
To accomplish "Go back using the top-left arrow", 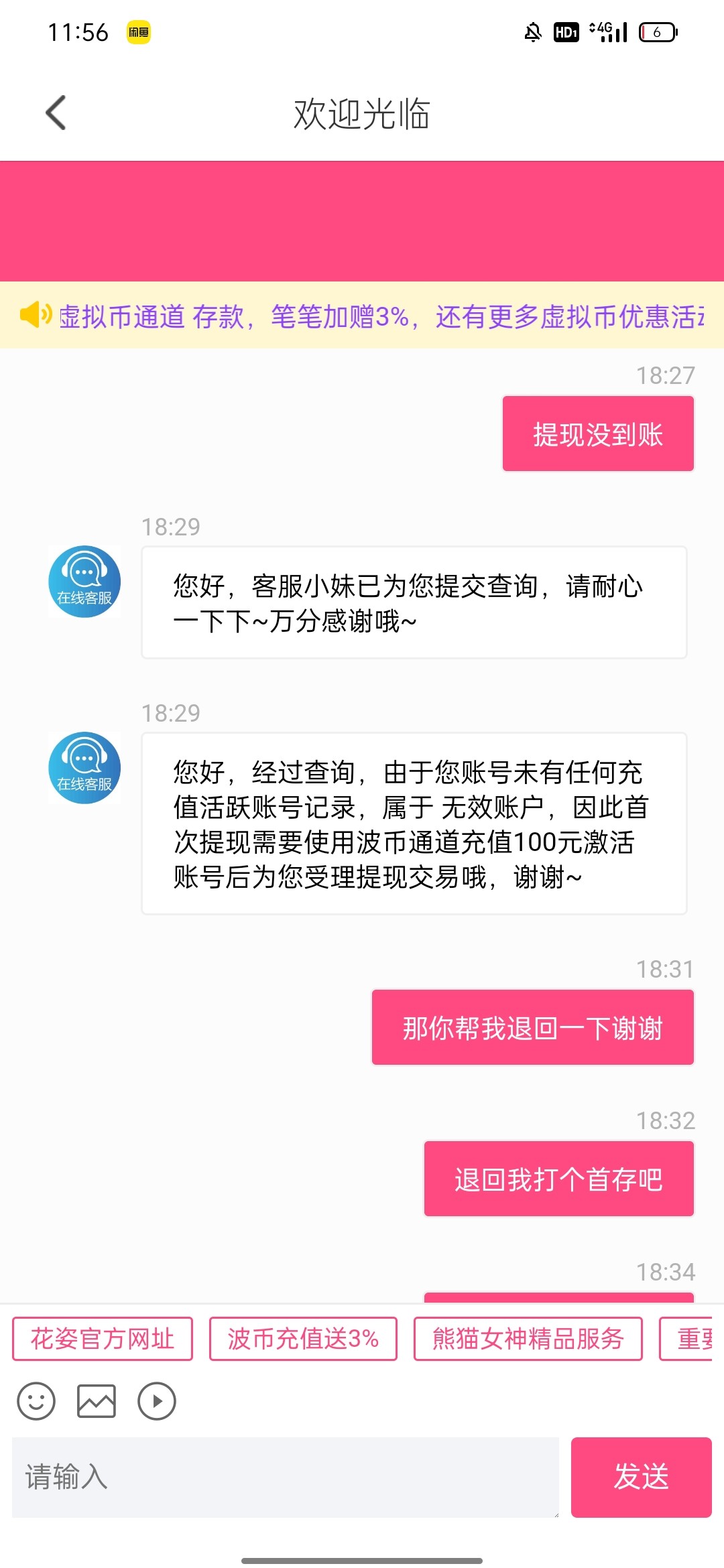I will point(56,113).
